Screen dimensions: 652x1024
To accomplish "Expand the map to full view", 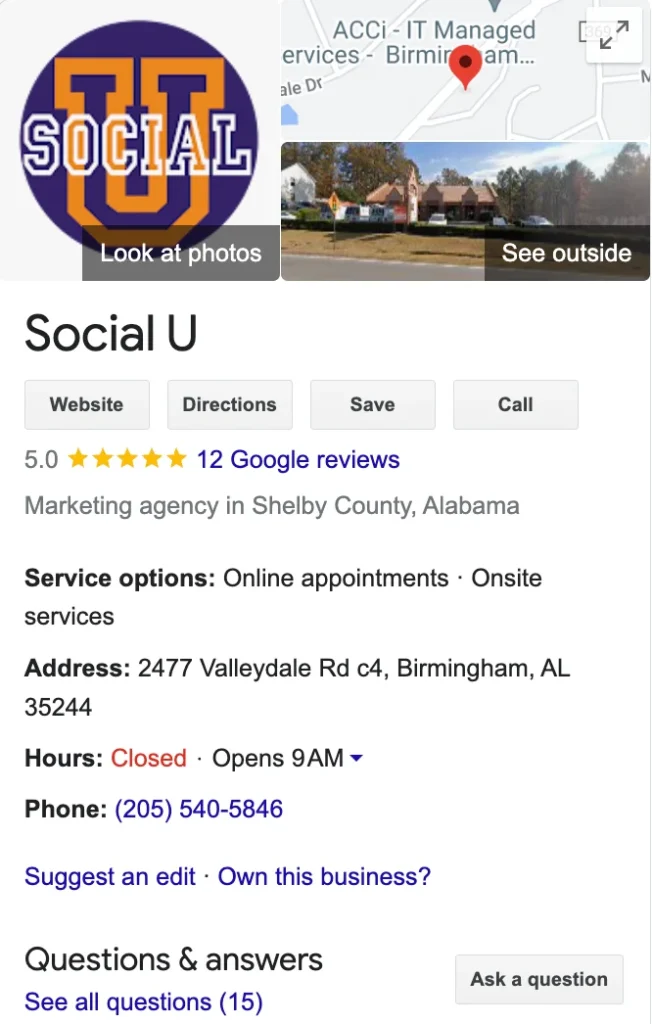I will click(x=614, y=35).
